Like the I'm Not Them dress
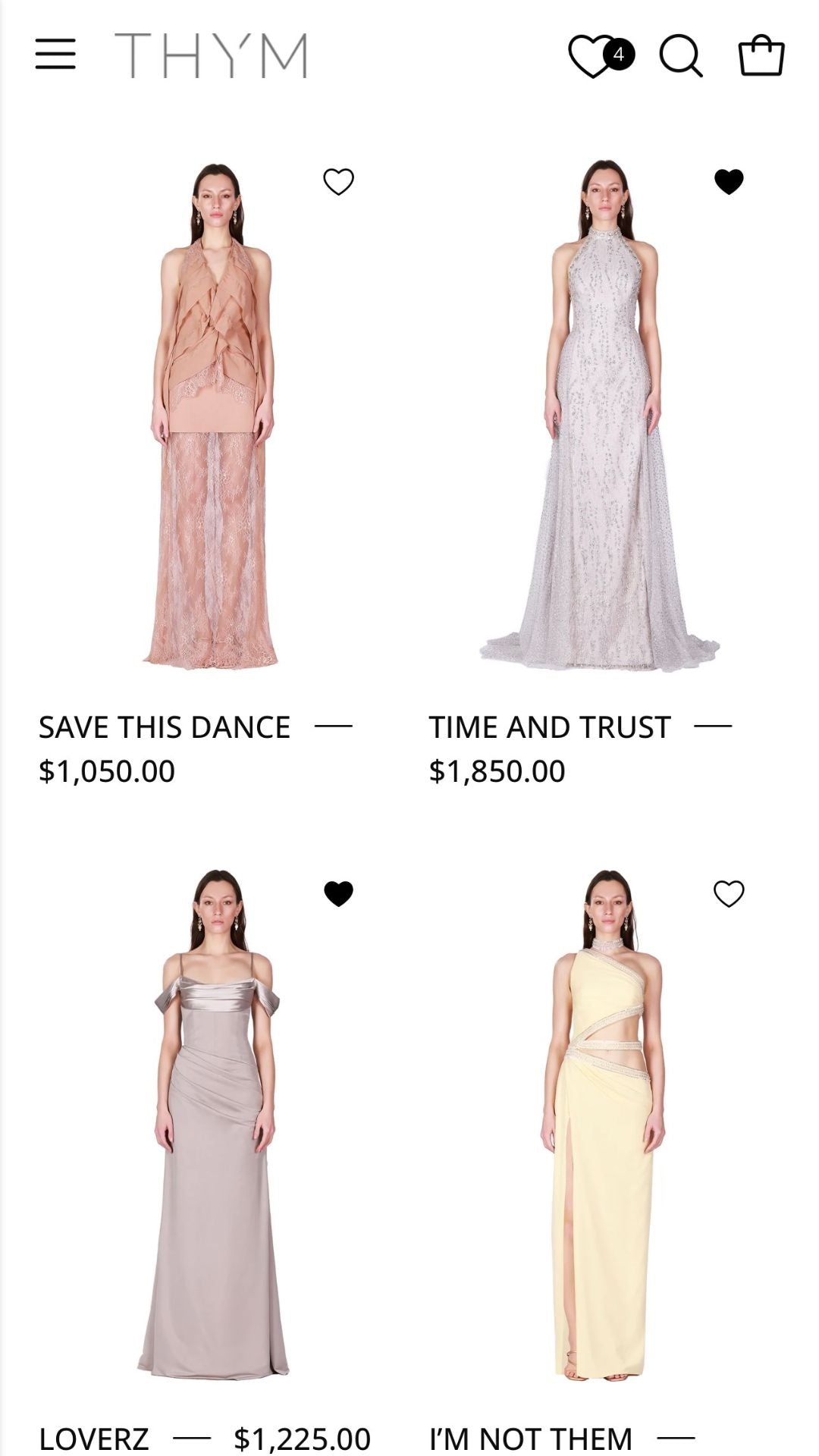The width and height of the screenshot is (819, 1456). [729, 894]
